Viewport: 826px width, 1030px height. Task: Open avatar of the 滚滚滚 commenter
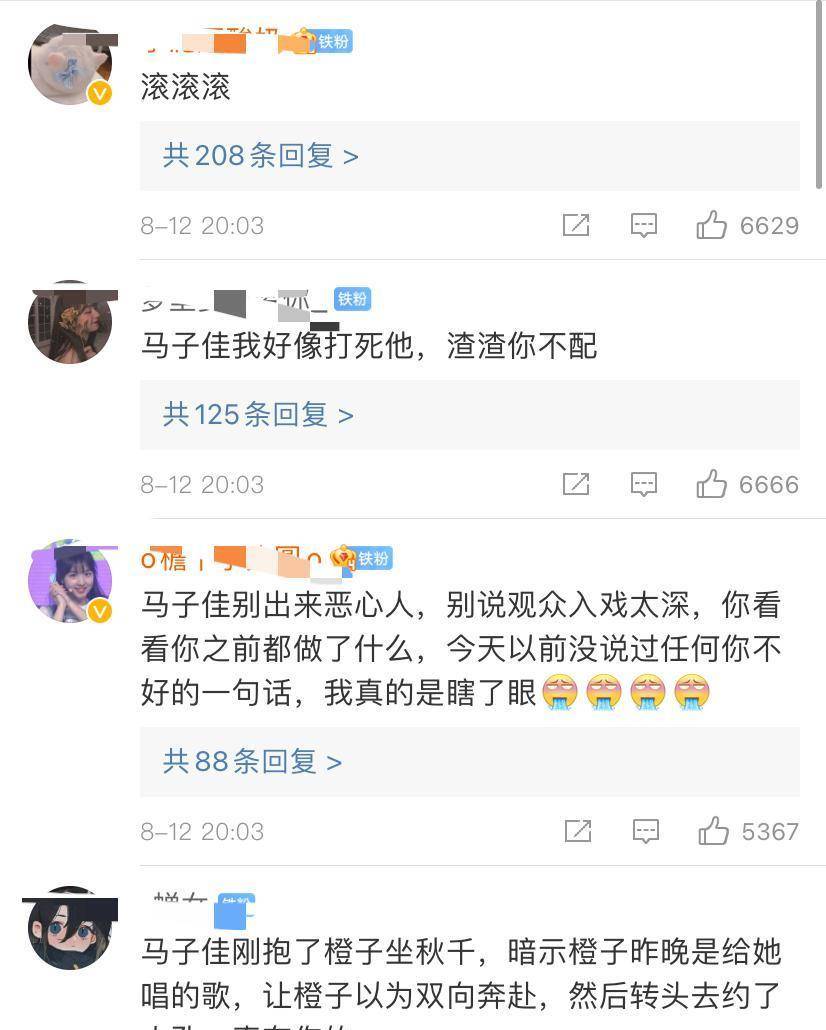[x=69, y=65]
